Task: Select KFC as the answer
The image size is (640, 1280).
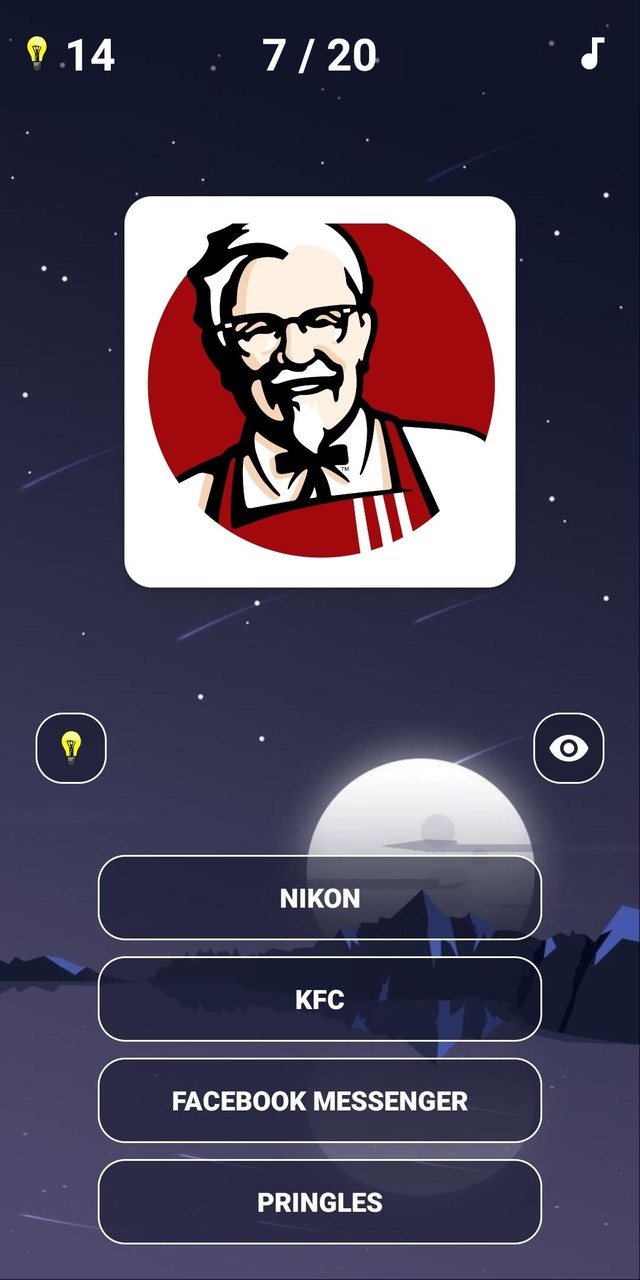Action: click(x=320, y=999)
